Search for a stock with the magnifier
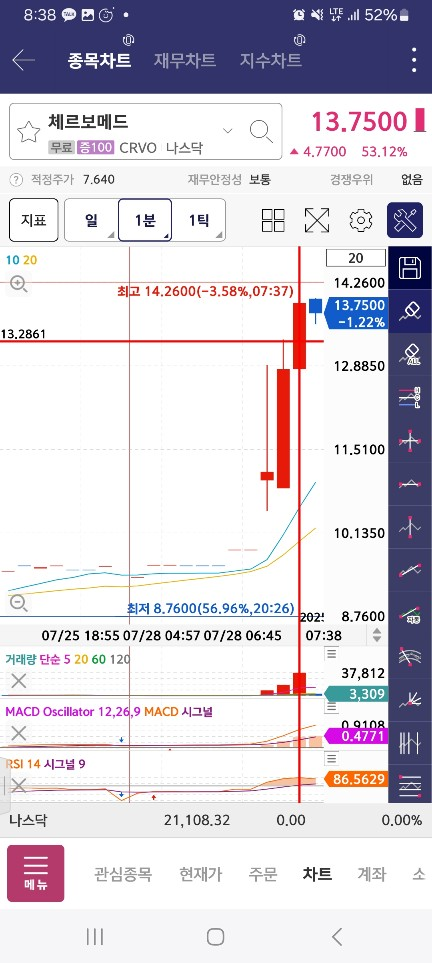Viewport: 432px width, 963px height. coord(261,131)
